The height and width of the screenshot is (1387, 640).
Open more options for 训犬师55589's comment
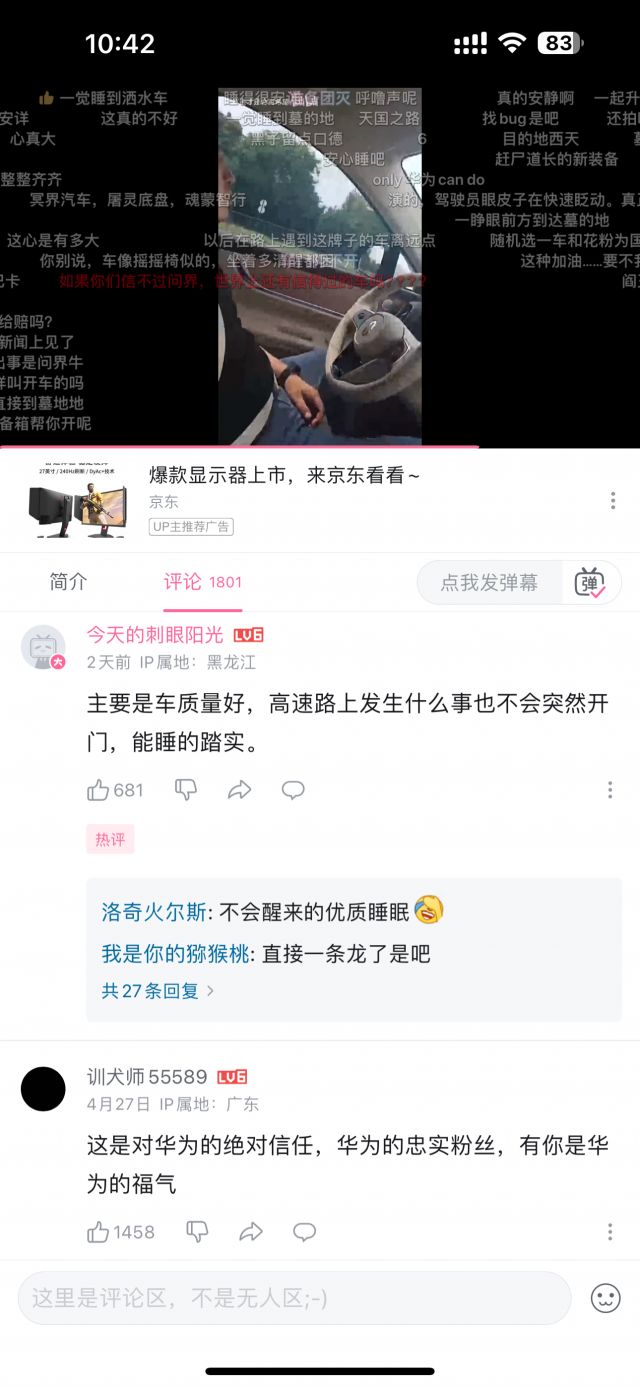point(609,1232)
